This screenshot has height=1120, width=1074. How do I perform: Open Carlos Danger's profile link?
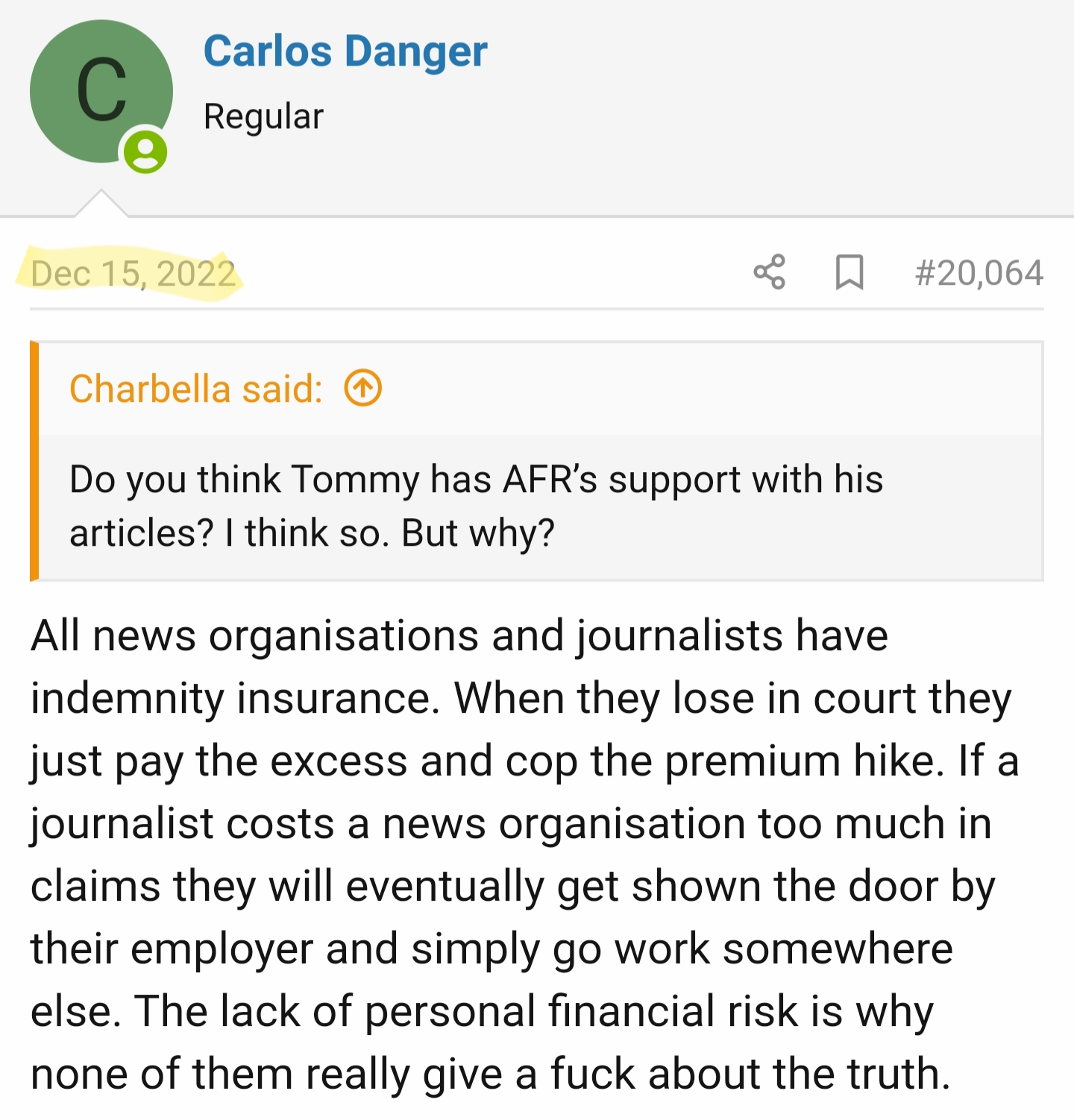click(x=345, y=51)
